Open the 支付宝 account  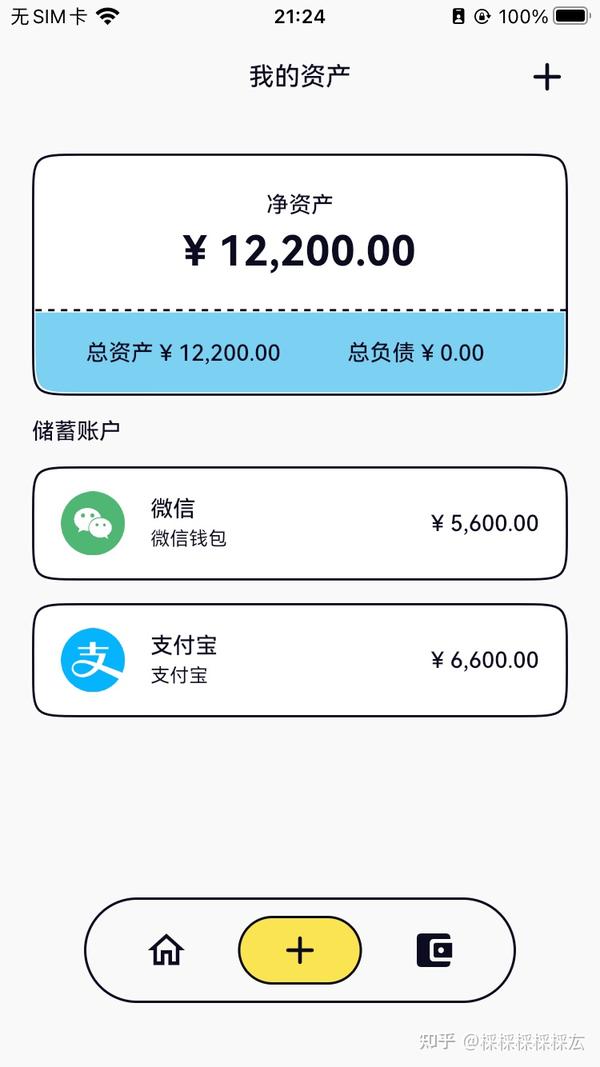(x=300, y=660)
